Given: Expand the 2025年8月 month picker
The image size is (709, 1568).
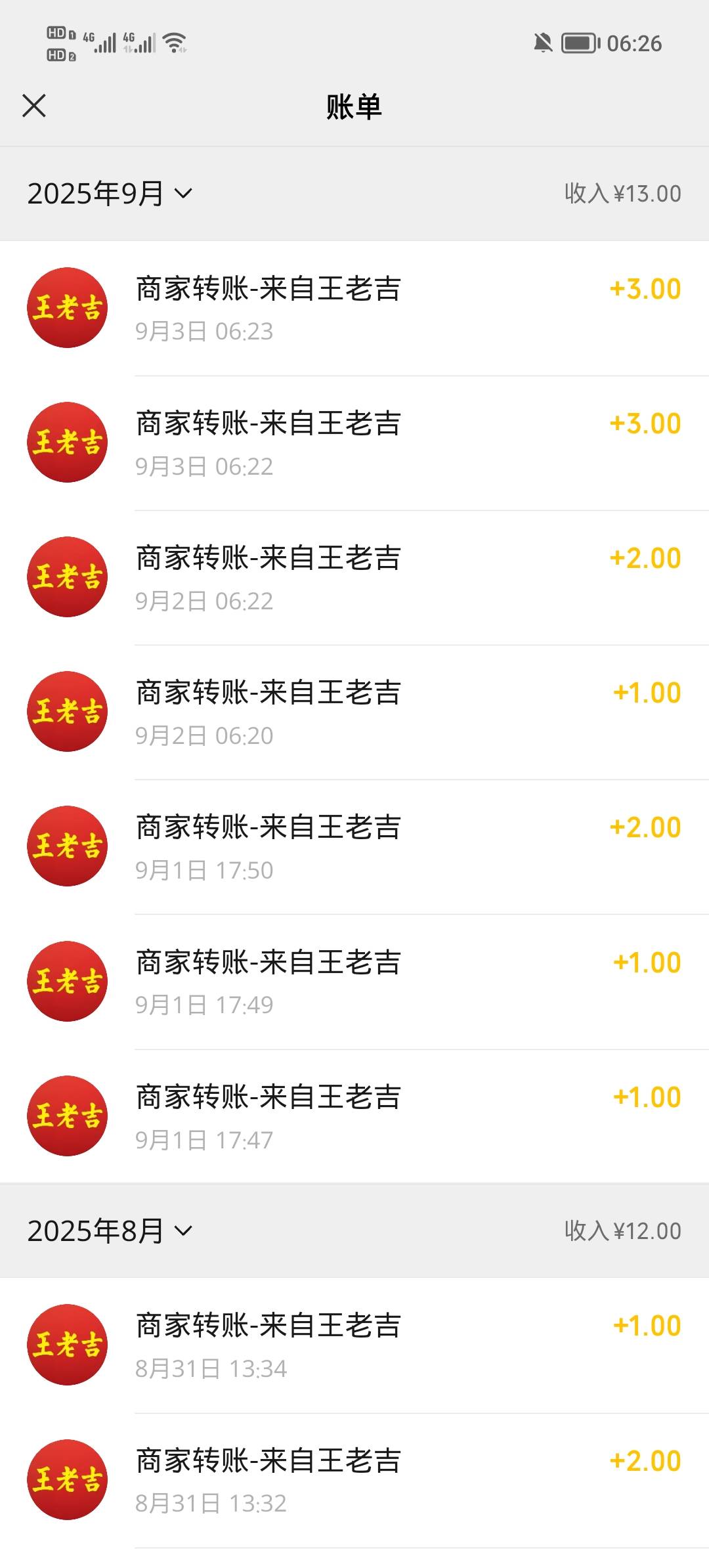Looking at the screenshot, I should [110, 1230].
